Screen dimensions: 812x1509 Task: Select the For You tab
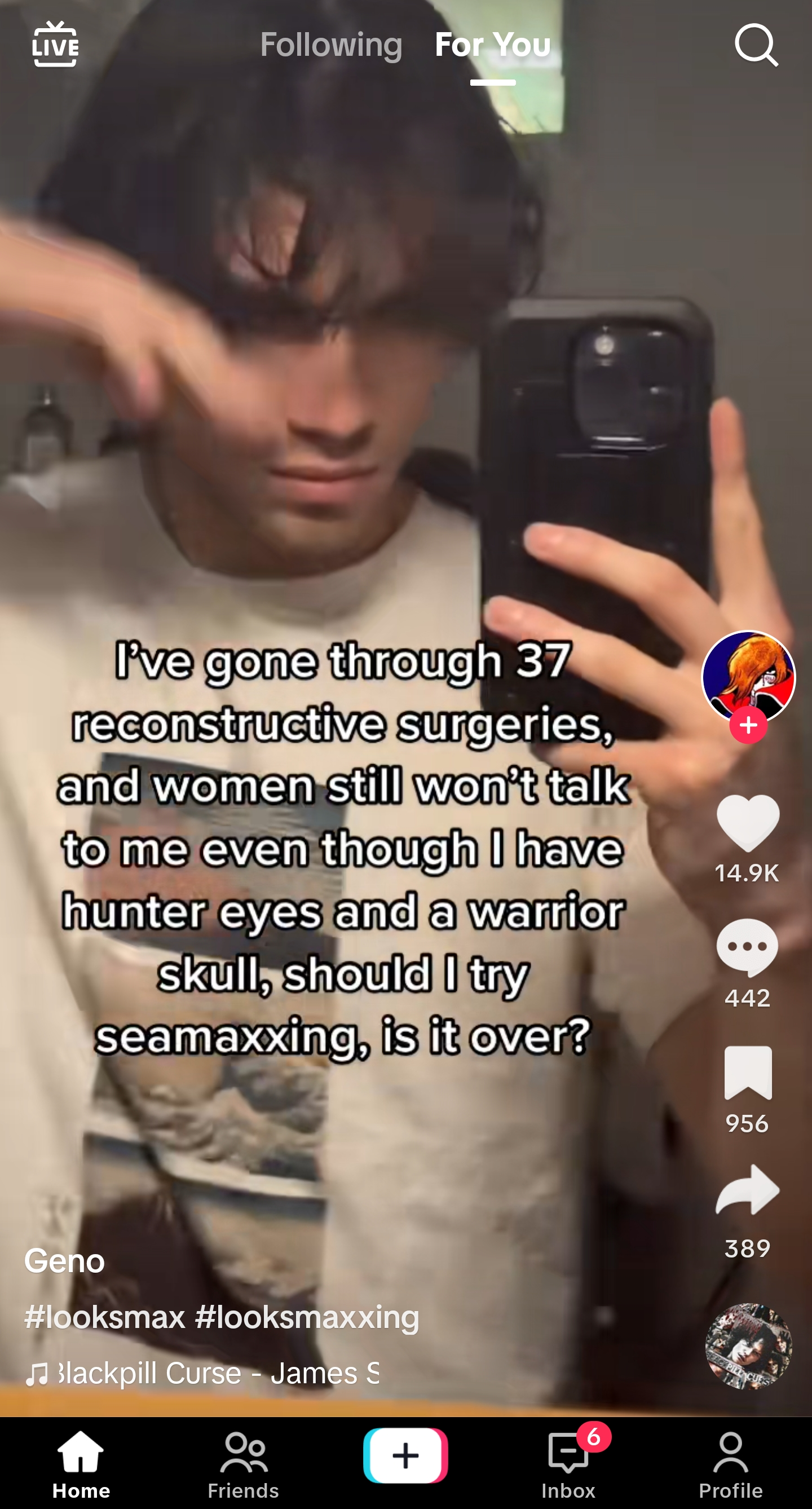492,45
